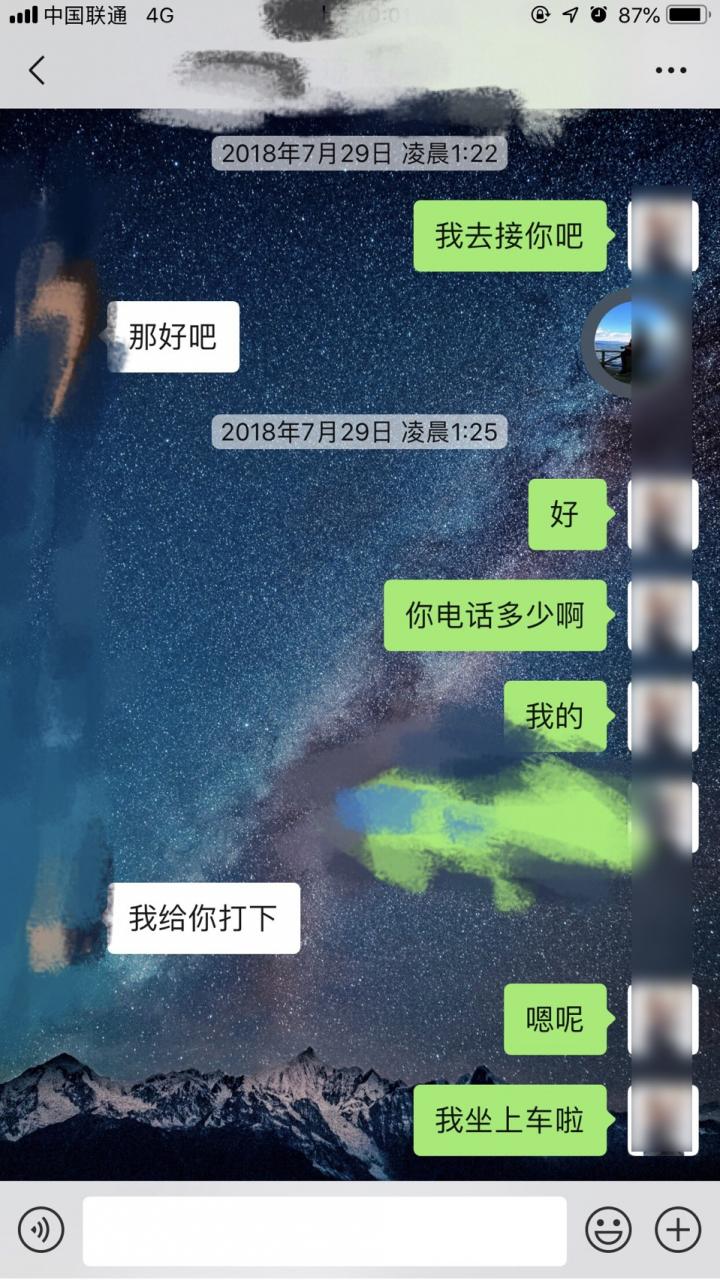
Task: Tap the battery indicator showing 87%
Action: (x=667, y=15)
